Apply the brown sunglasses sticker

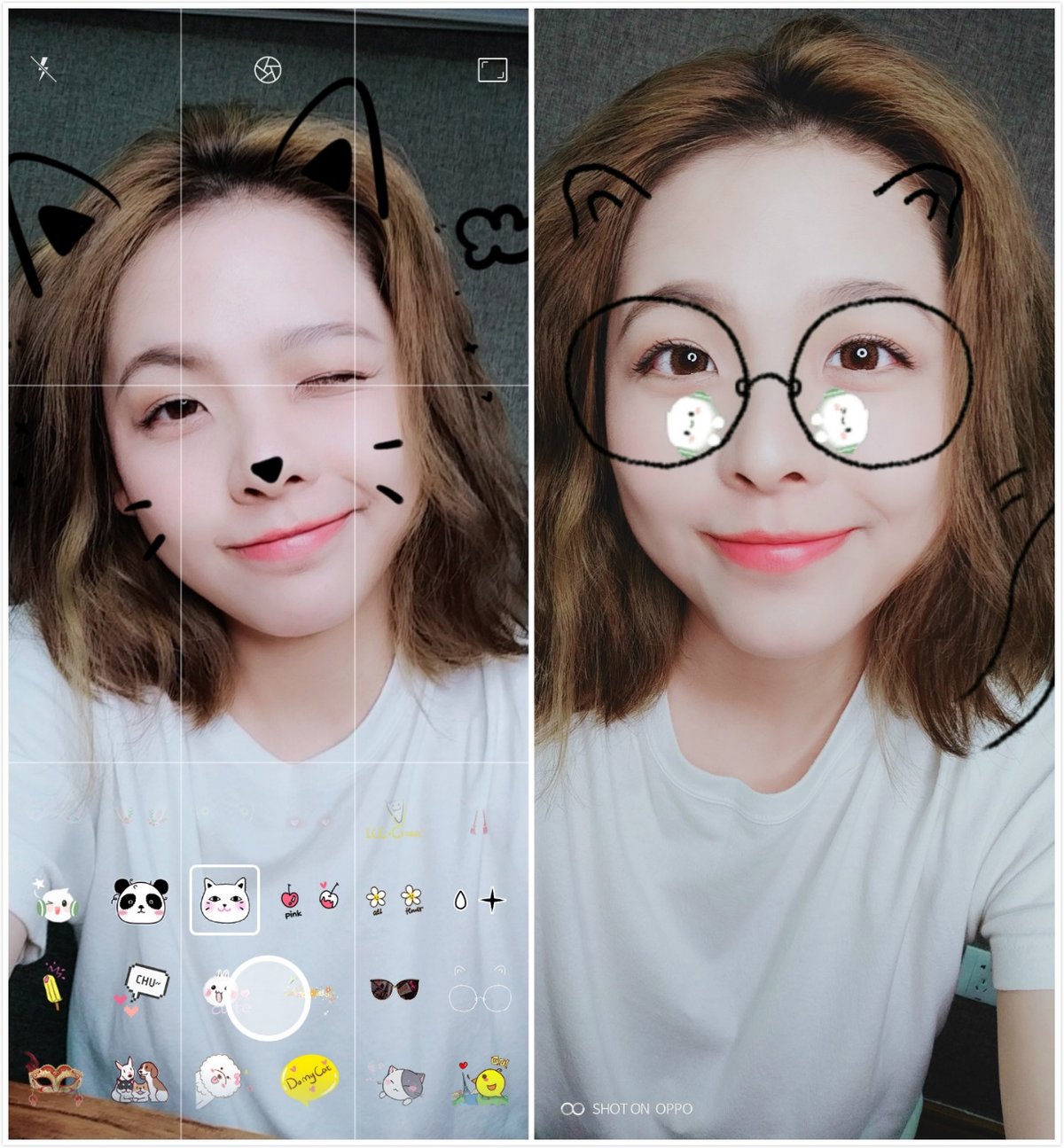pos(393,988)
